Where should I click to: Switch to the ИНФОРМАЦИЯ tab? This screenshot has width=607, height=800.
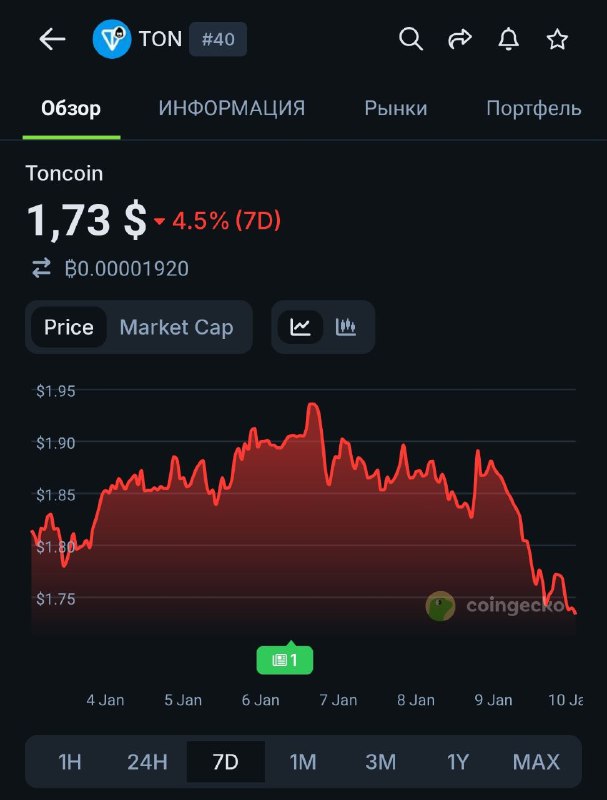point(231,108)
